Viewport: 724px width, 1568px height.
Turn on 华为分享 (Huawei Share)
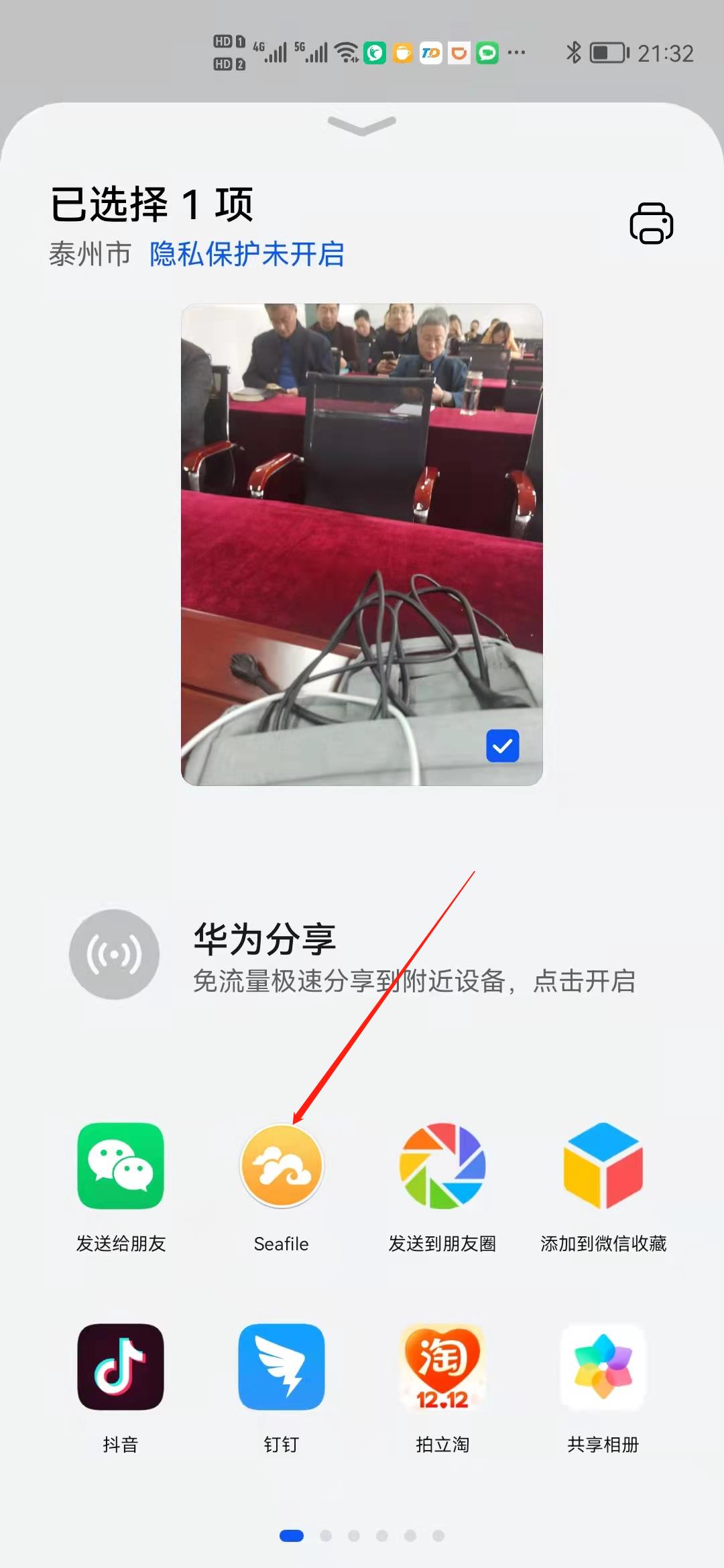click(x=114, y=954)
